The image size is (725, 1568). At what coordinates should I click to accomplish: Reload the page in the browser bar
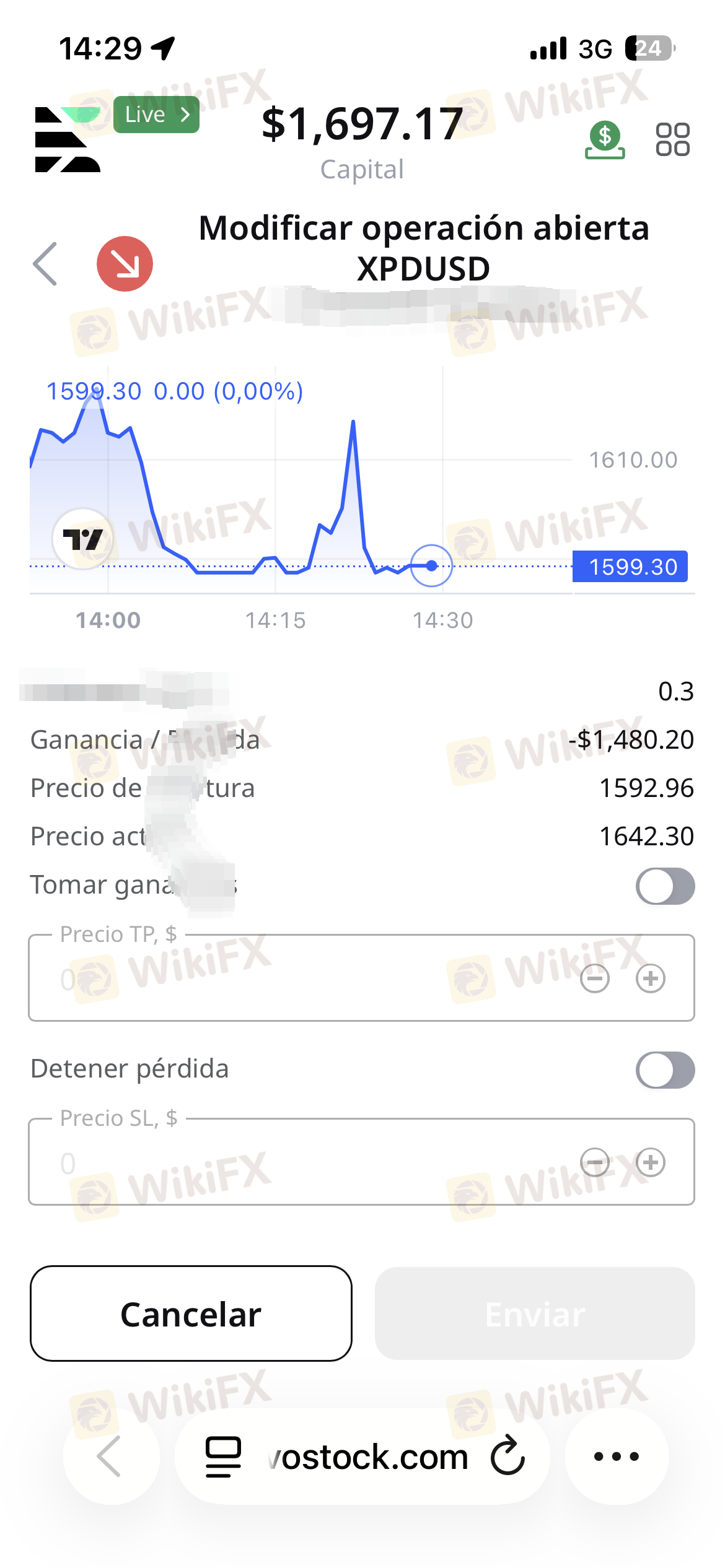click(507, 1456)
